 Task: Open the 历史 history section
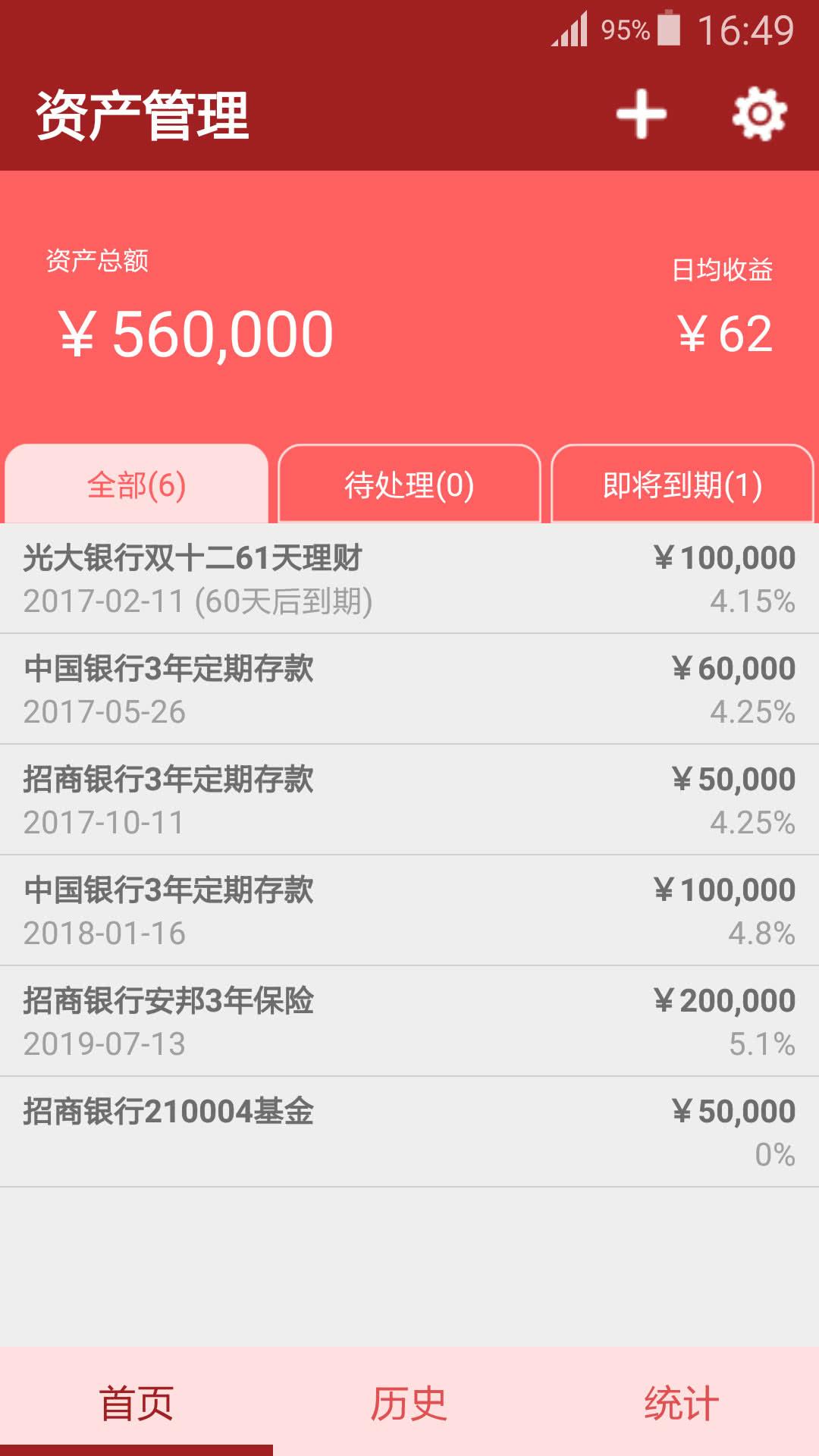[x=407, y=1403]
